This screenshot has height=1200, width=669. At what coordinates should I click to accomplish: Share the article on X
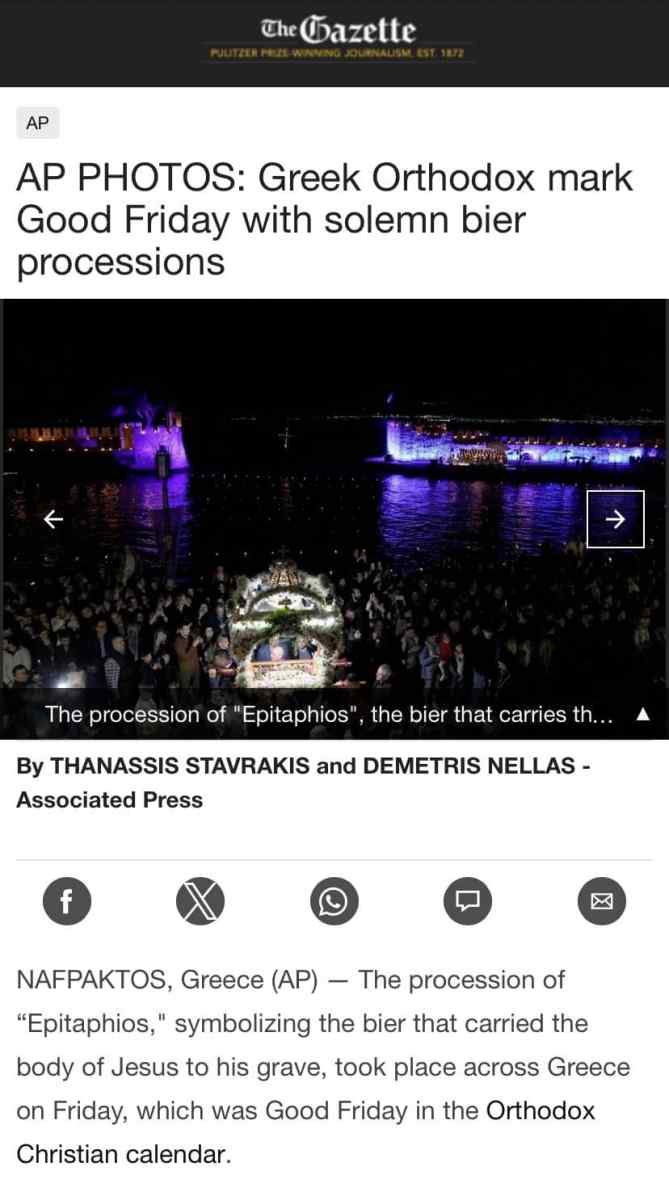click(200, 902)
